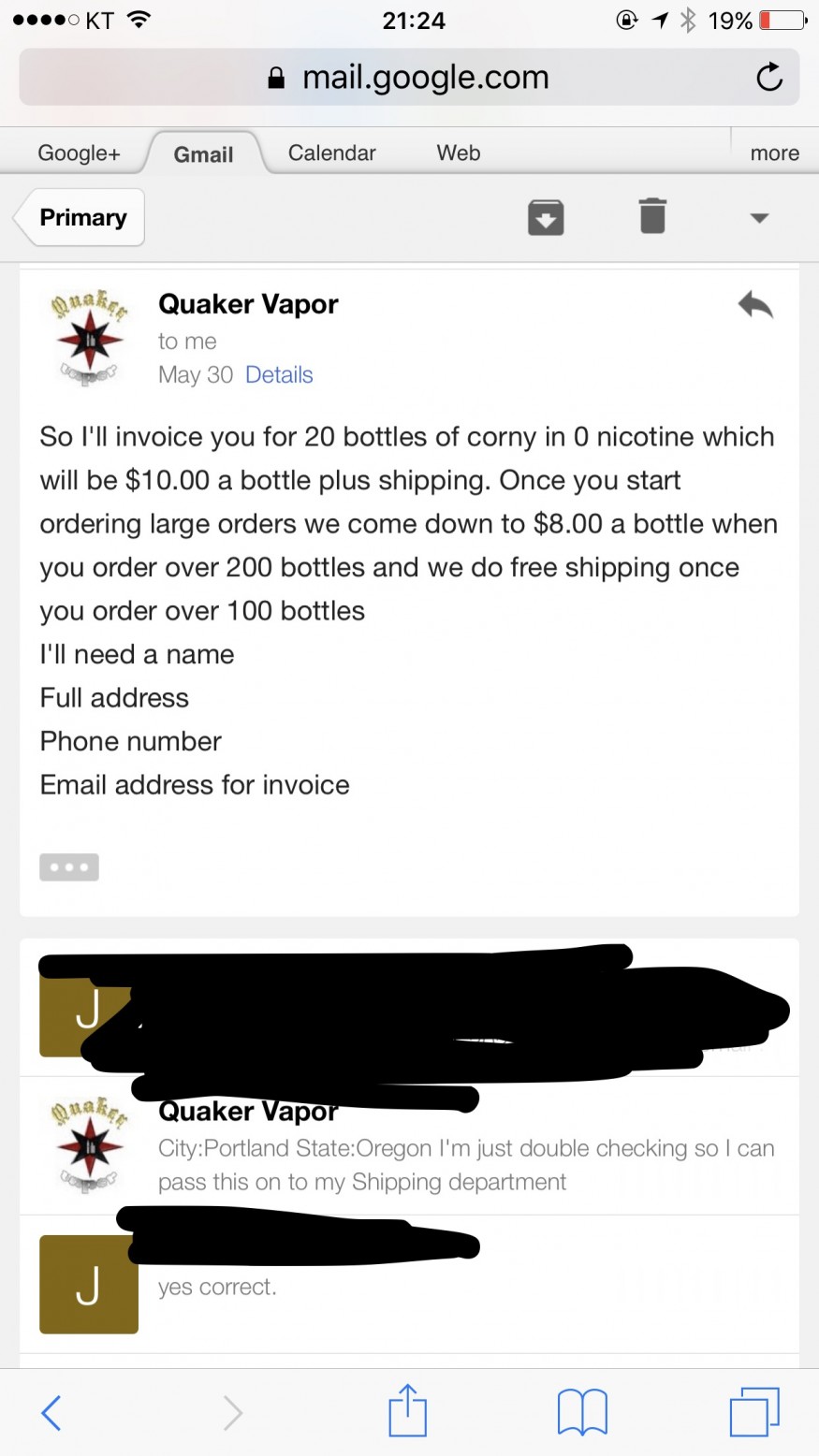Open Safari bookmarks

582,1412
